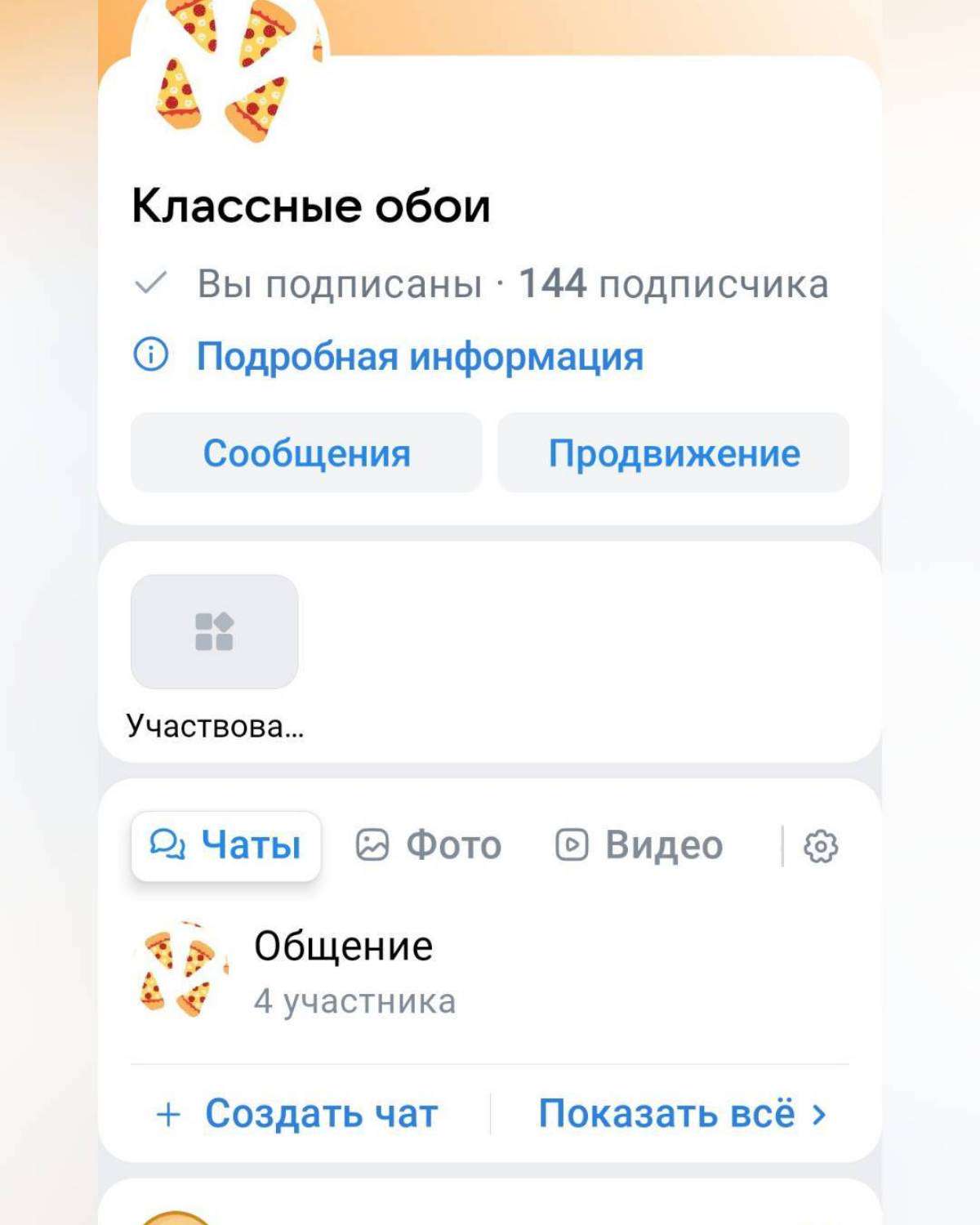980x1225 pixels.
Task: Tap the Сообщения button
Action: point(306,453)
